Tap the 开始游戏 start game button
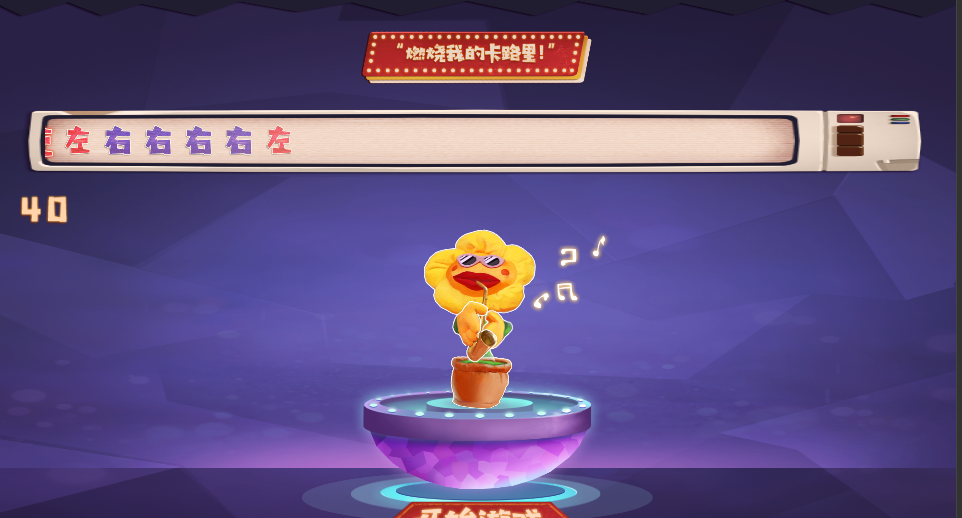Viewport: 962px width, 518px height. pyautogui.click(x=481, y=511)
